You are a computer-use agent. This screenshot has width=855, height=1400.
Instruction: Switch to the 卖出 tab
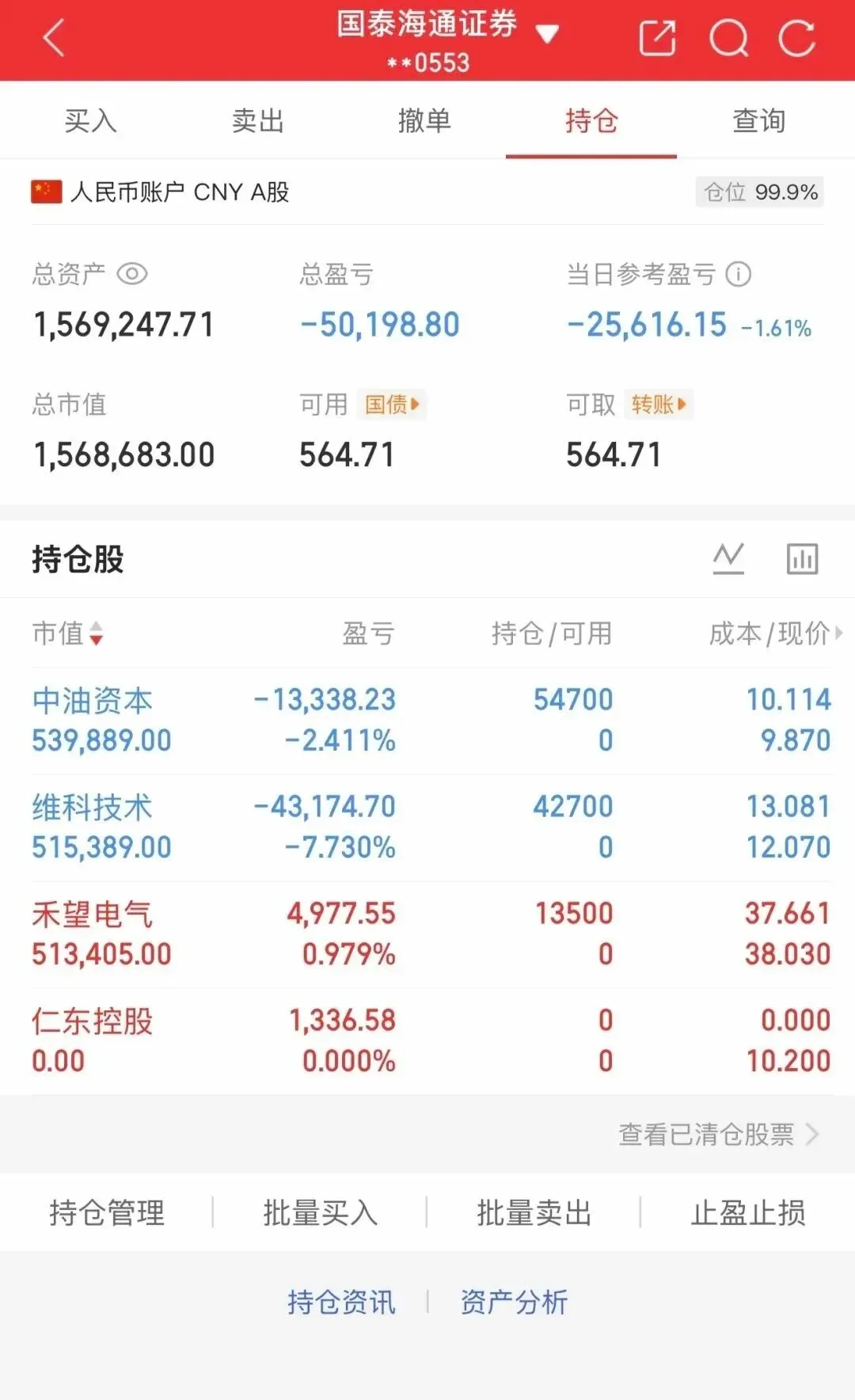pos(258,121)
